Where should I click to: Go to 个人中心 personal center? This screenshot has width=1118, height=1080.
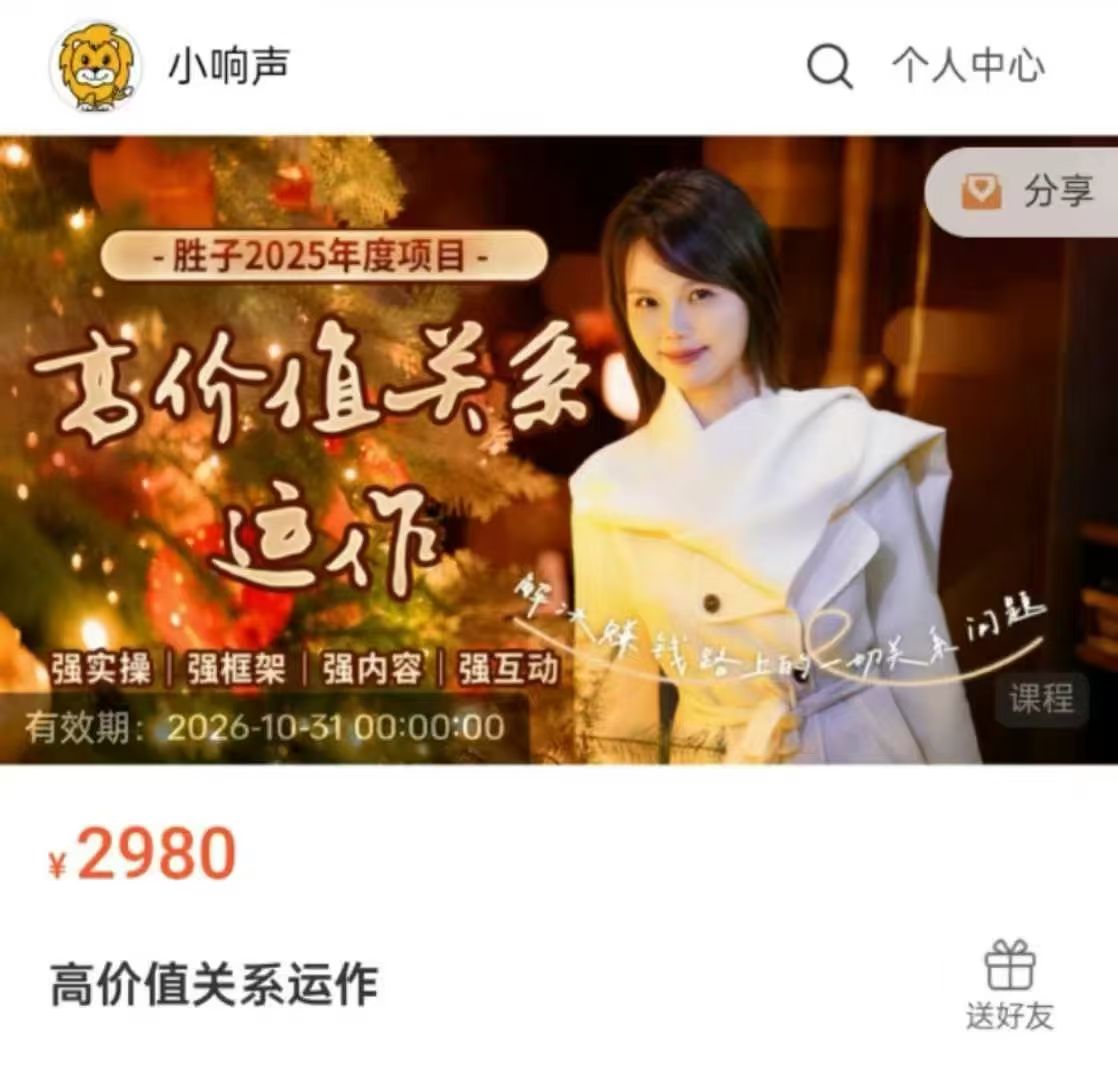(x=967, y=67)
